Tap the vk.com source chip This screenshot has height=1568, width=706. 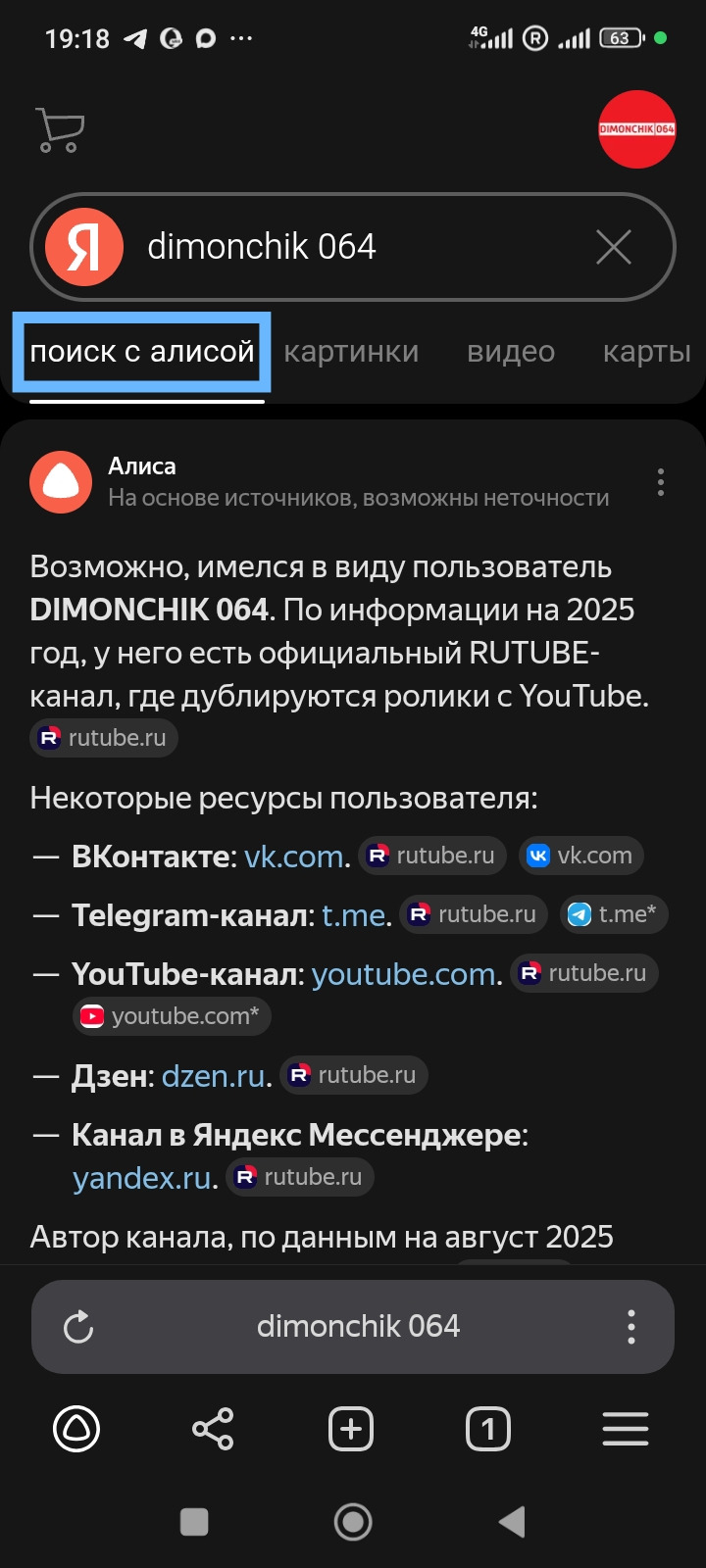point(581,856)
